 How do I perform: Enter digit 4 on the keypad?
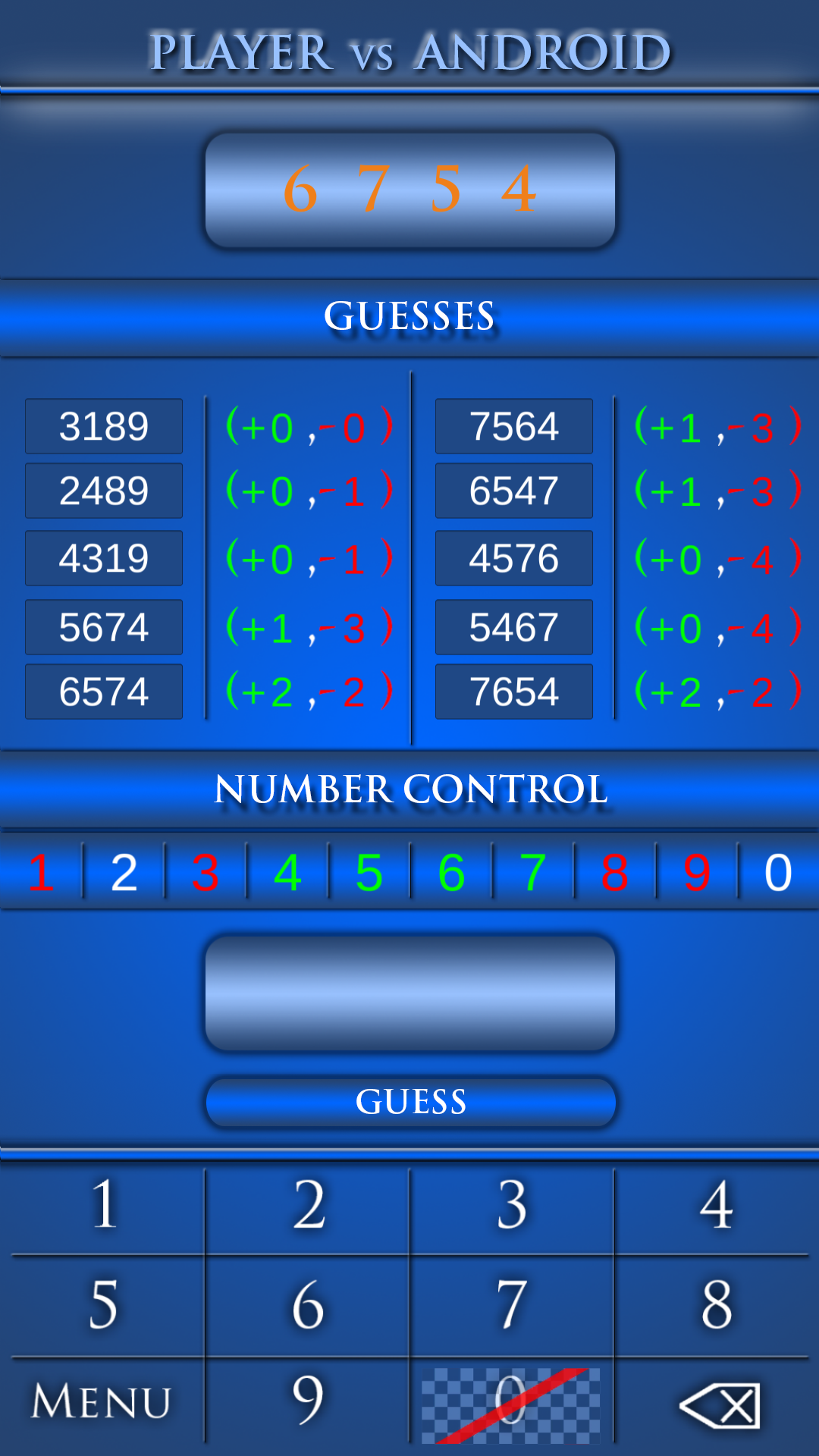pos(716,1206)
